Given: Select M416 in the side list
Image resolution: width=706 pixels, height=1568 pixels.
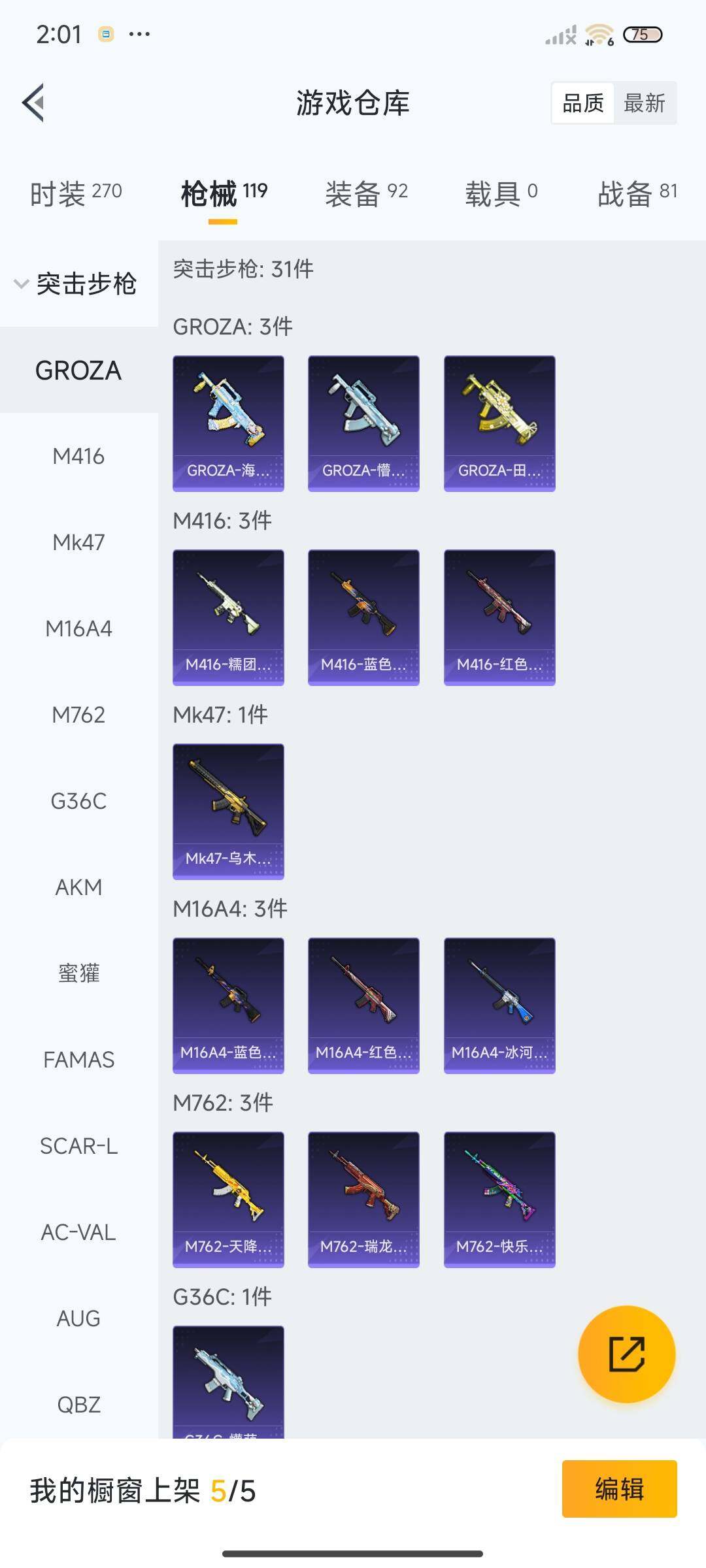Looking at the screenshot, I should 78,456.
